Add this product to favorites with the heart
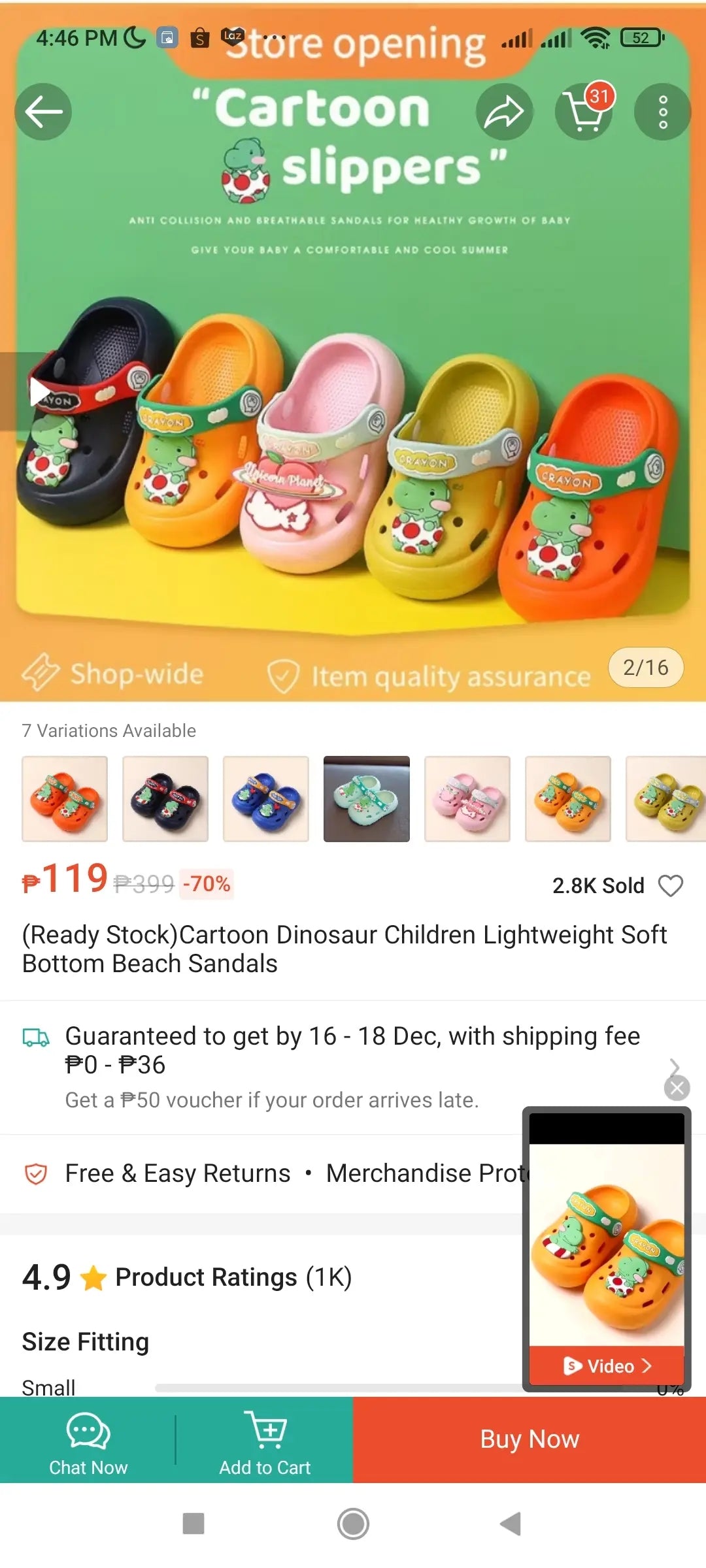 click(670, 886)
